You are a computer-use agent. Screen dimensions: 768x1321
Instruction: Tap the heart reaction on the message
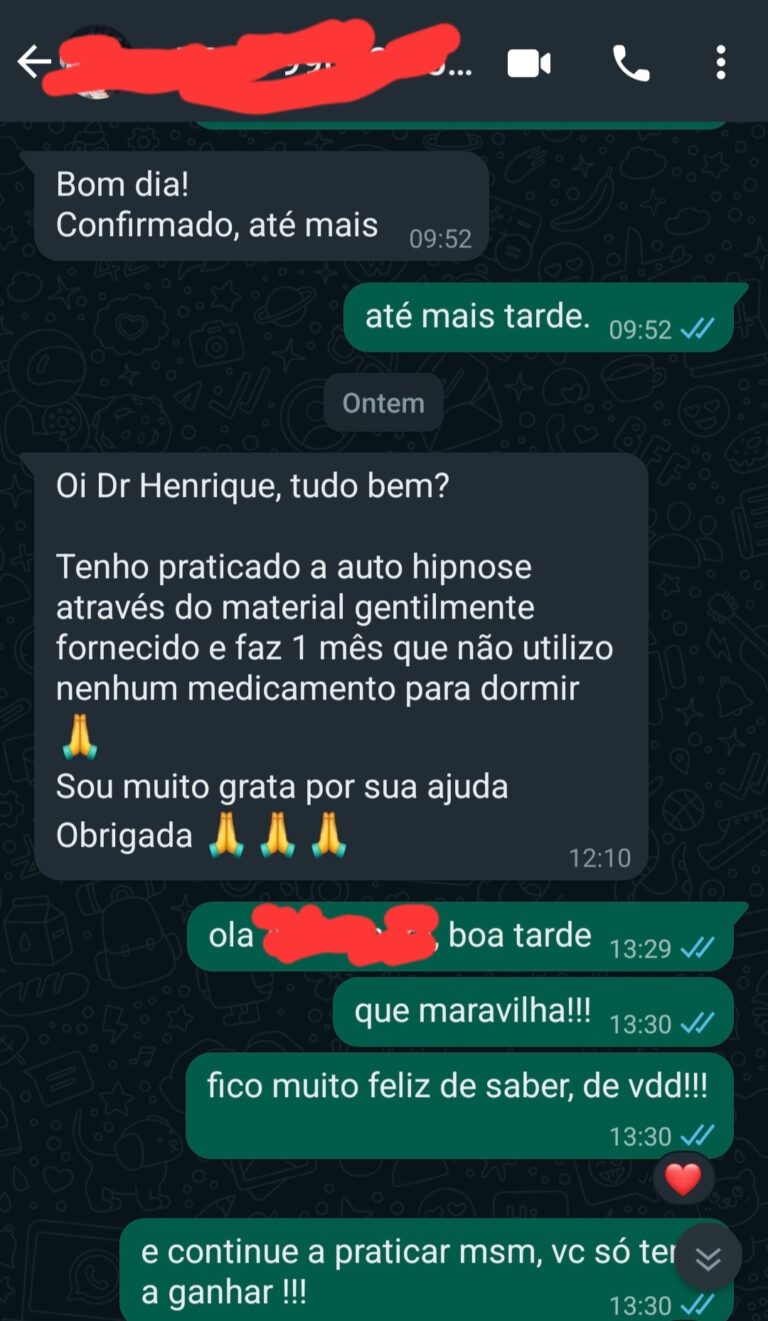683,1178
